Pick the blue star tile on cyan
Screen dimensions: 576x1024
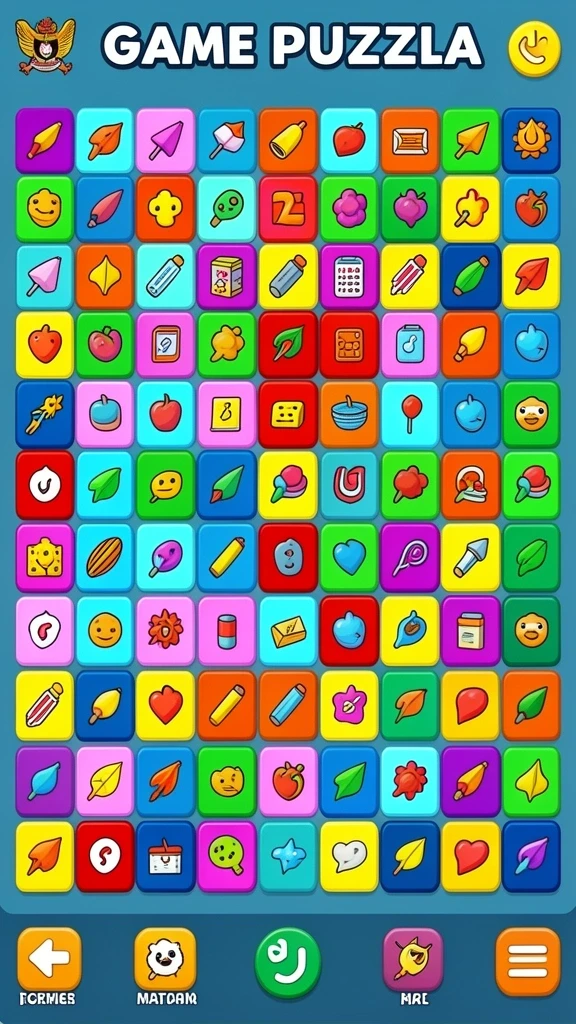click(288, 856)
